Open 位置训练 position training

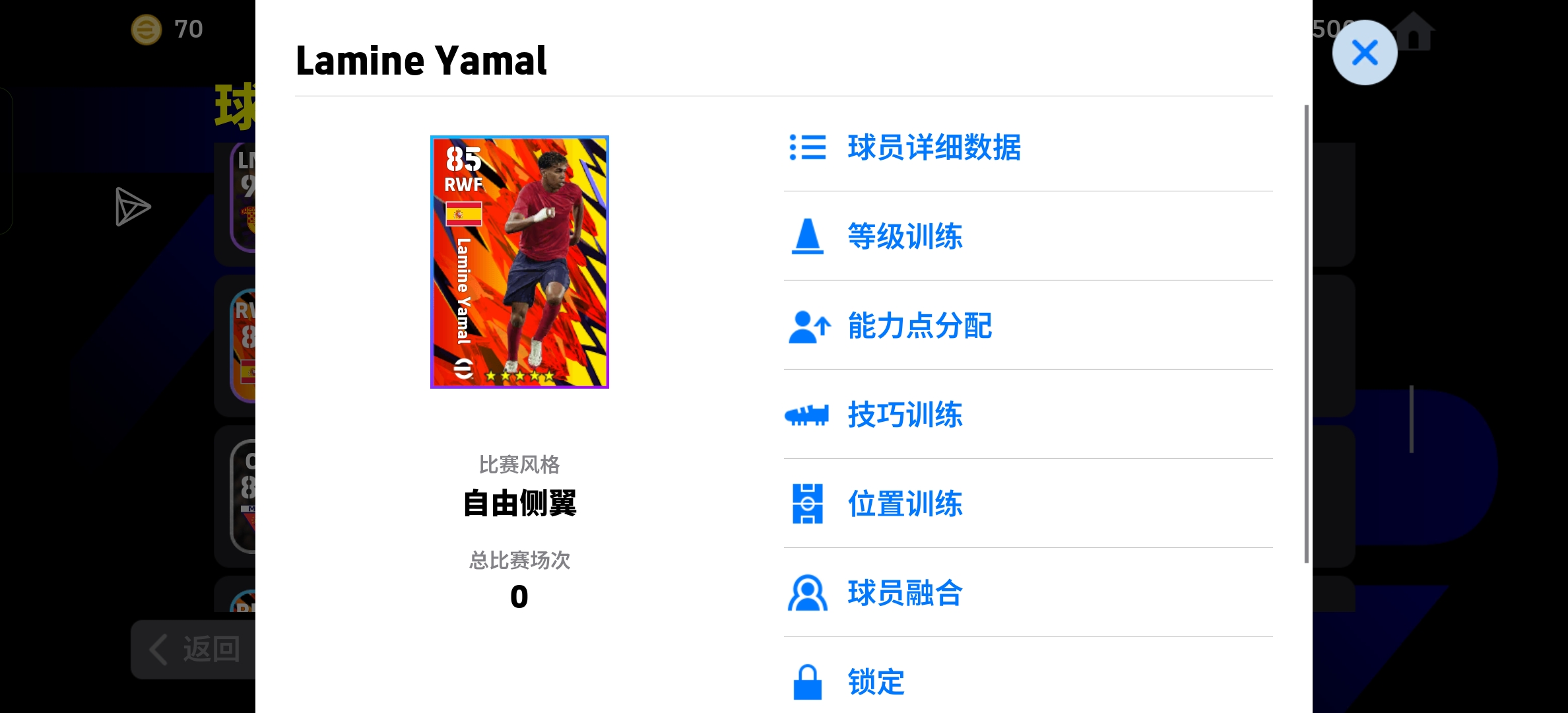904,504
